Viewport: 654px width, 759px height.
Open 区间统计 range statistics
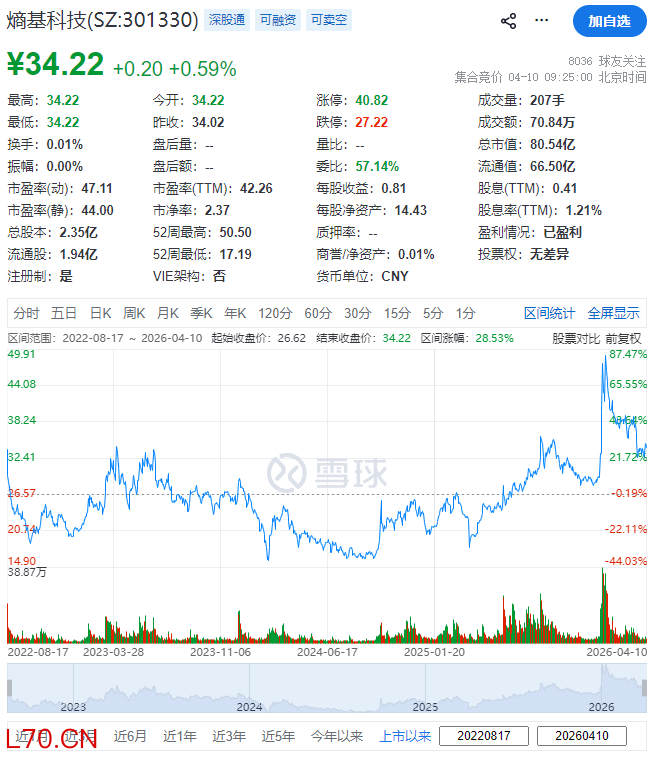pos(549,313)
